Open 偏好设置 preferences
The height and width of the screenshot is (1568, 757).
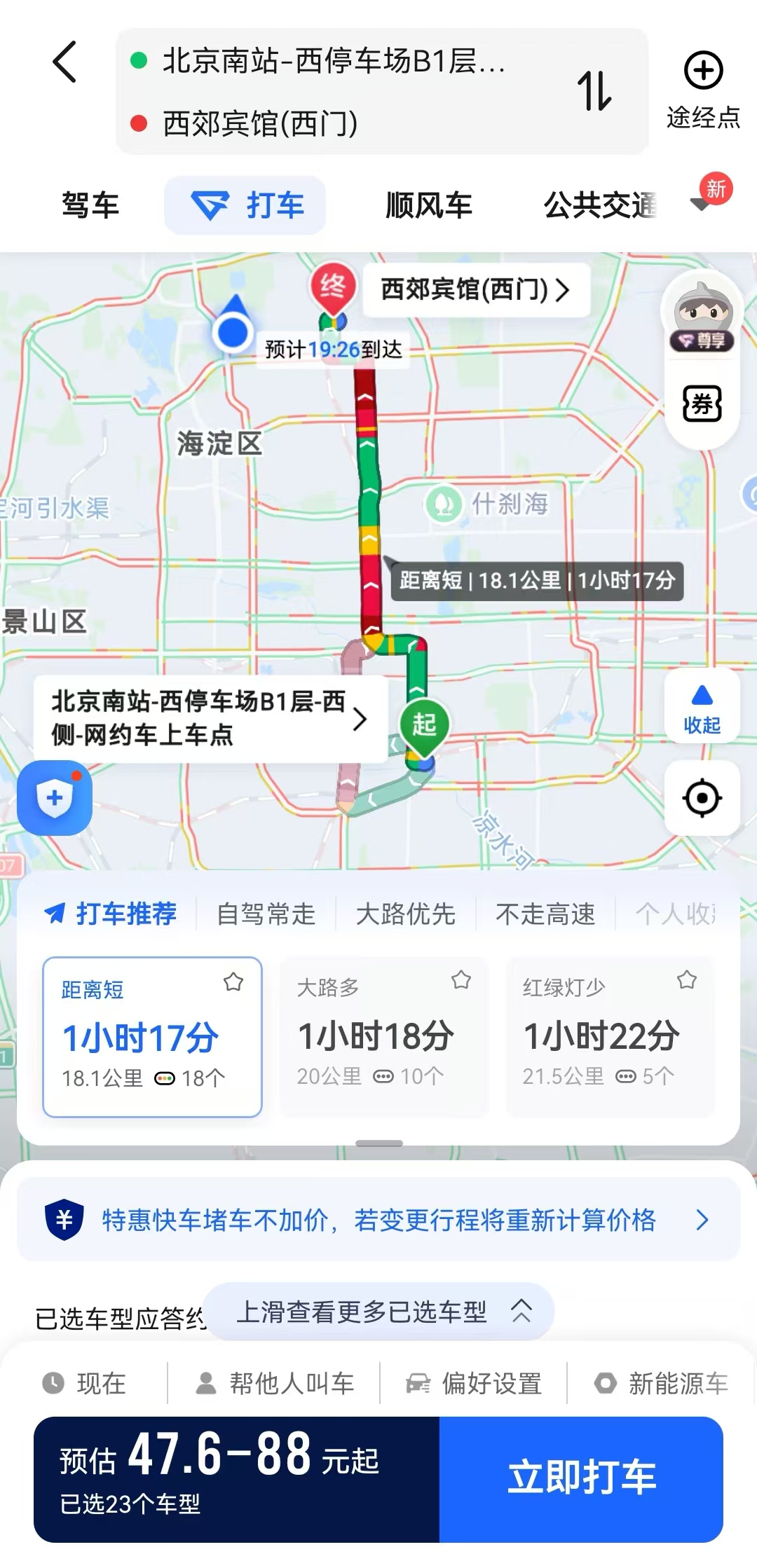click(x=475, y=1383)
